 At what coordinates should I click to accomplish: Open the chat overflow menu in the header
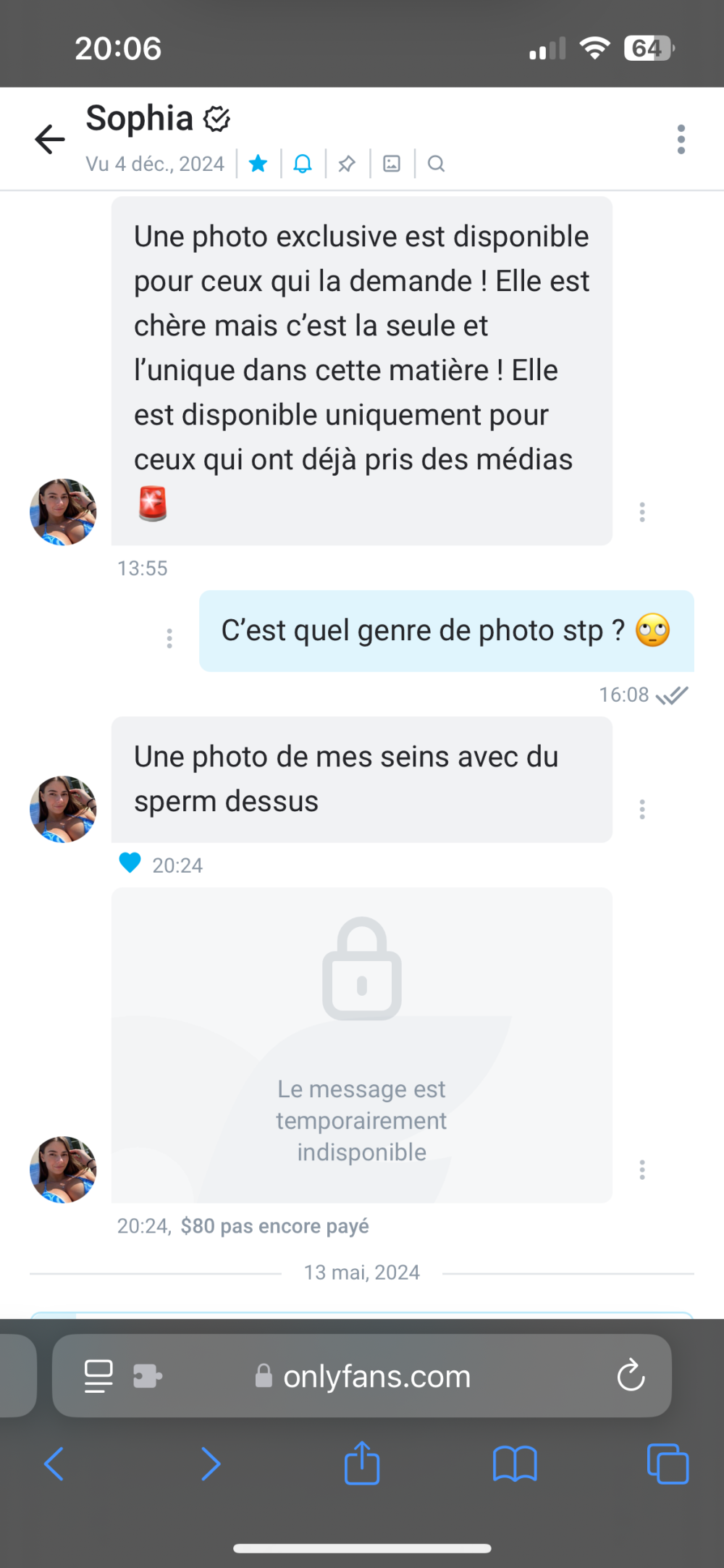681,139
